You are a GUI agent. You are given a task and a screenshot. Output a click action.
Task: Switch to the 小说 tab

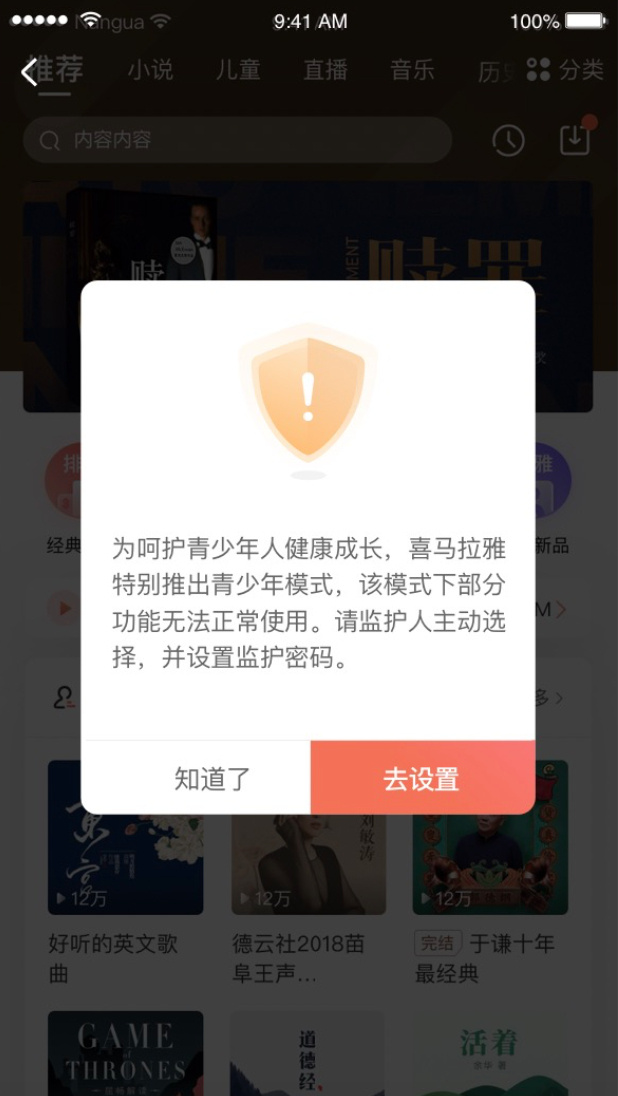tap(150, 70)
